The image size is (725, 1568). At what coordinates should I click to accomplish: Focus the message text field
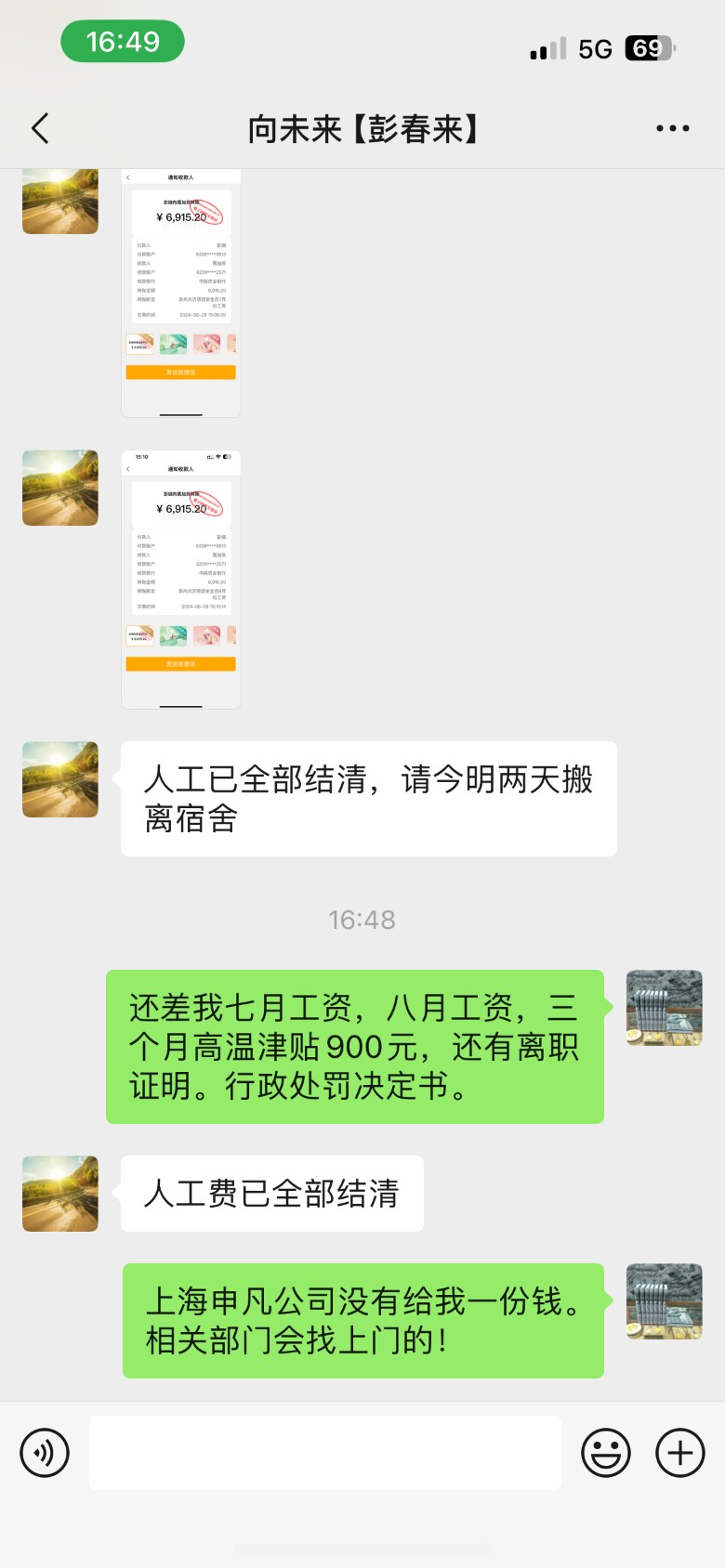(x=325, y=1453)
